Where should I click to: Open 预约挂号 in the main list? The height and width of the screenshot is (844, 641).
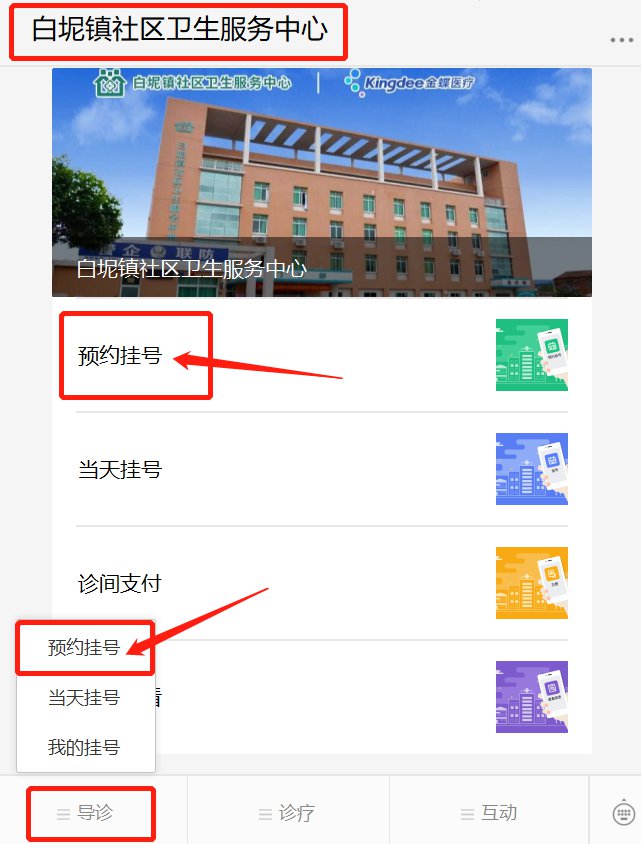pos(120,355)
